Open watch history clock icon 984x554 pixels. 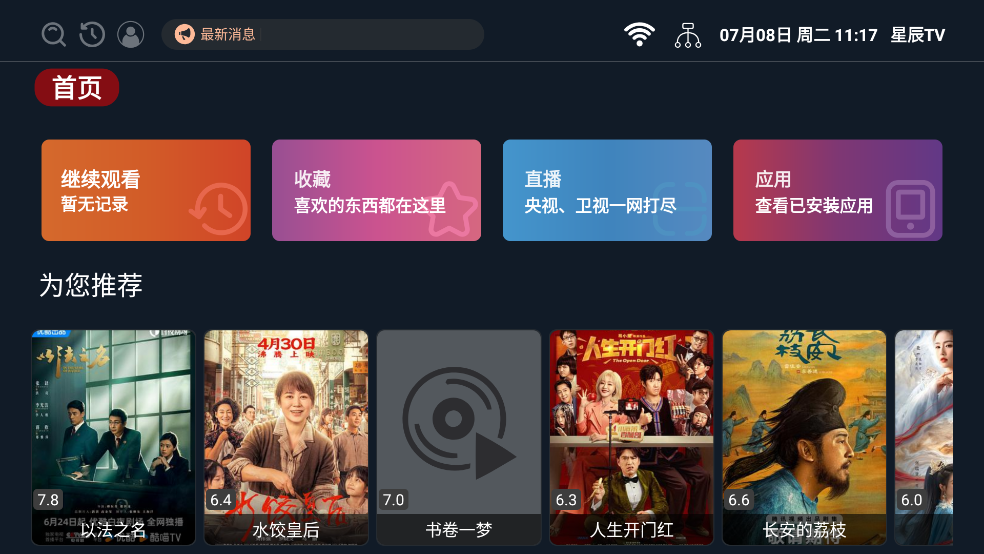coord(92,35)
